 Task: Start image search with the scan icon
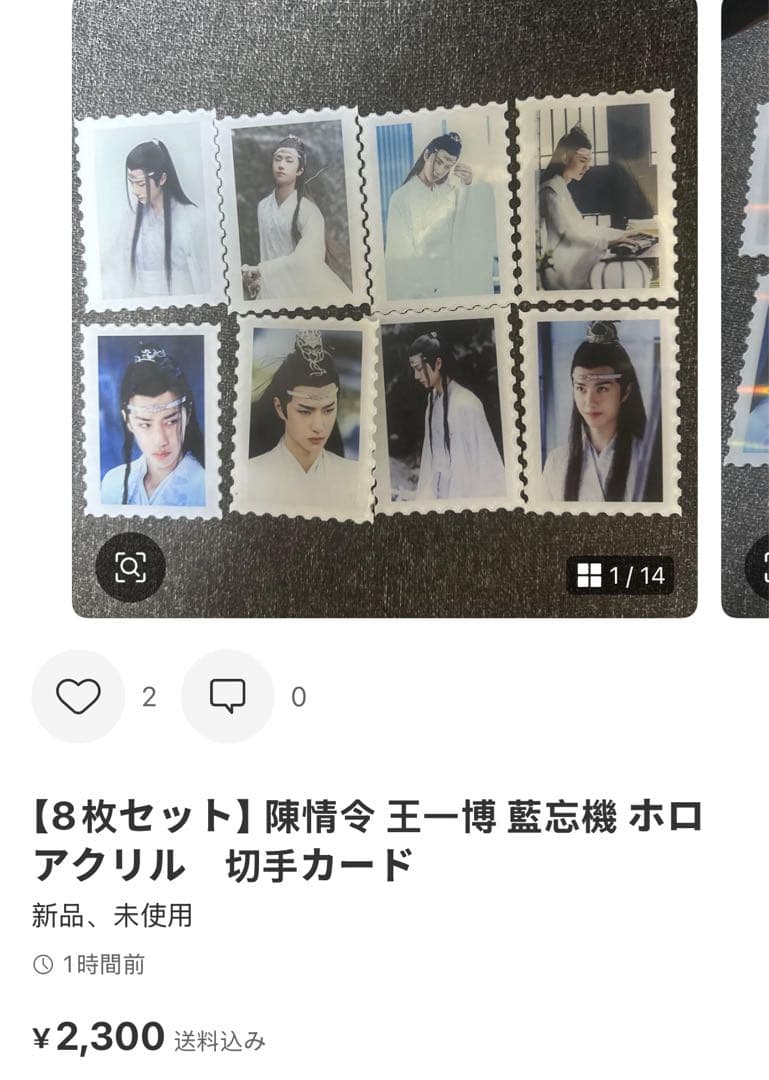[130, 567]
